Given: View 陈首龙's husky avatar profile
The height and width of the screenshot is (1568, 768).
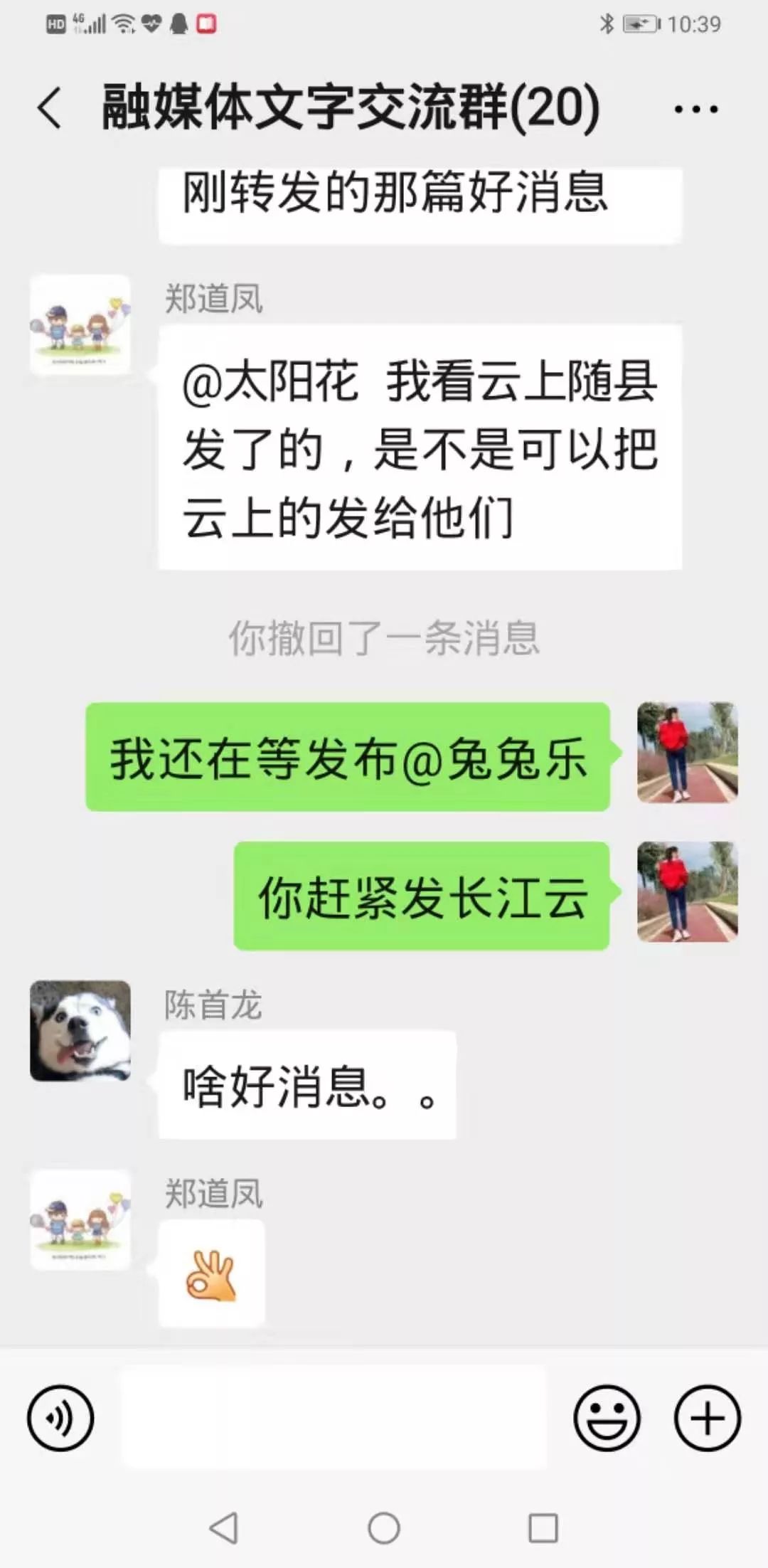Looking at the screenshot, I should tap(80, 1031).
